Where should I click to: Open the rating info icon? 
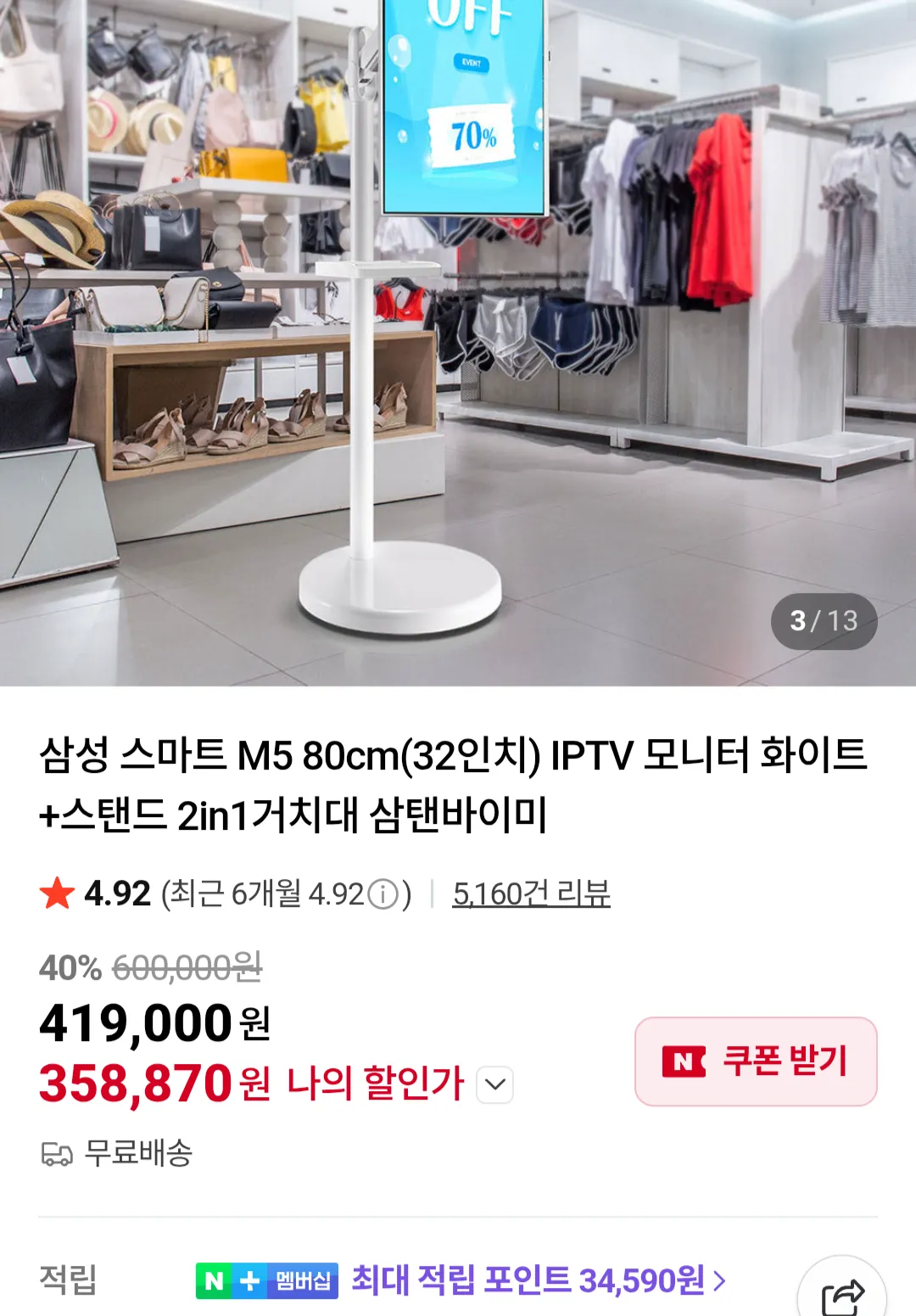pyautogui.click(x=383, y=894)
